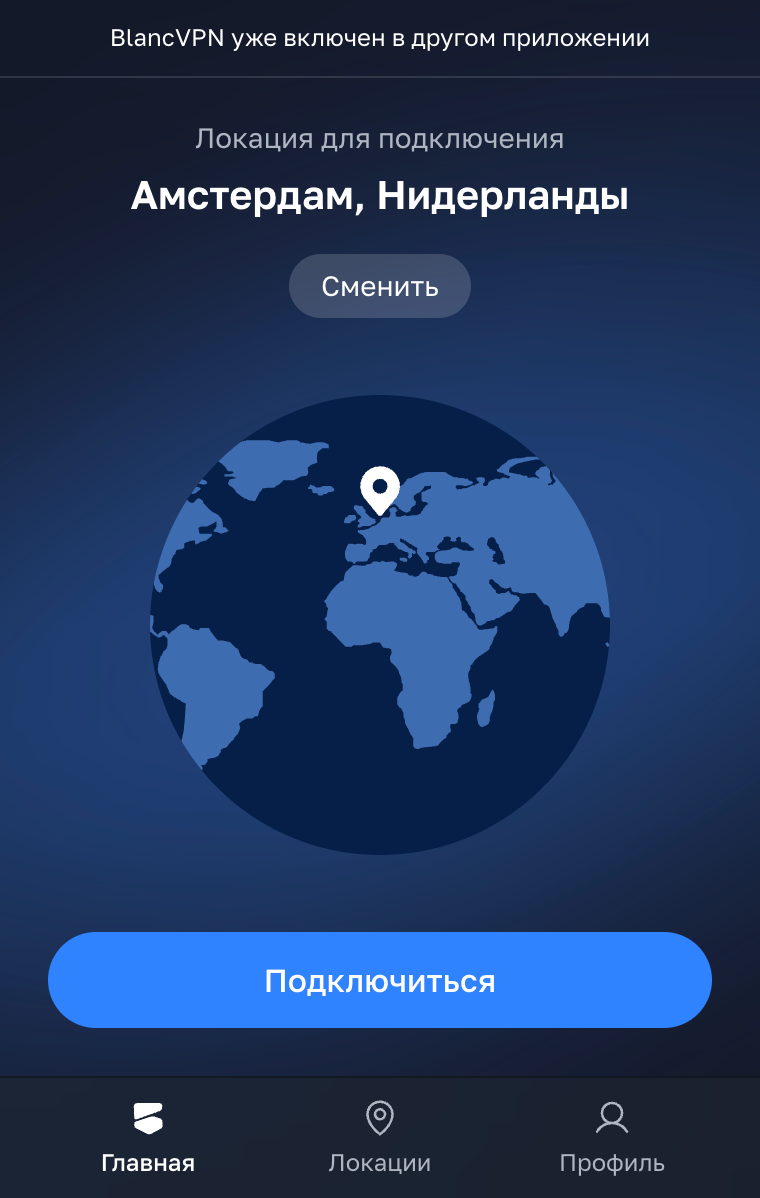Screen dimensions: 760x1198
Task: Tap Подключиться to connect the VPN
Action: click(379, 980)
